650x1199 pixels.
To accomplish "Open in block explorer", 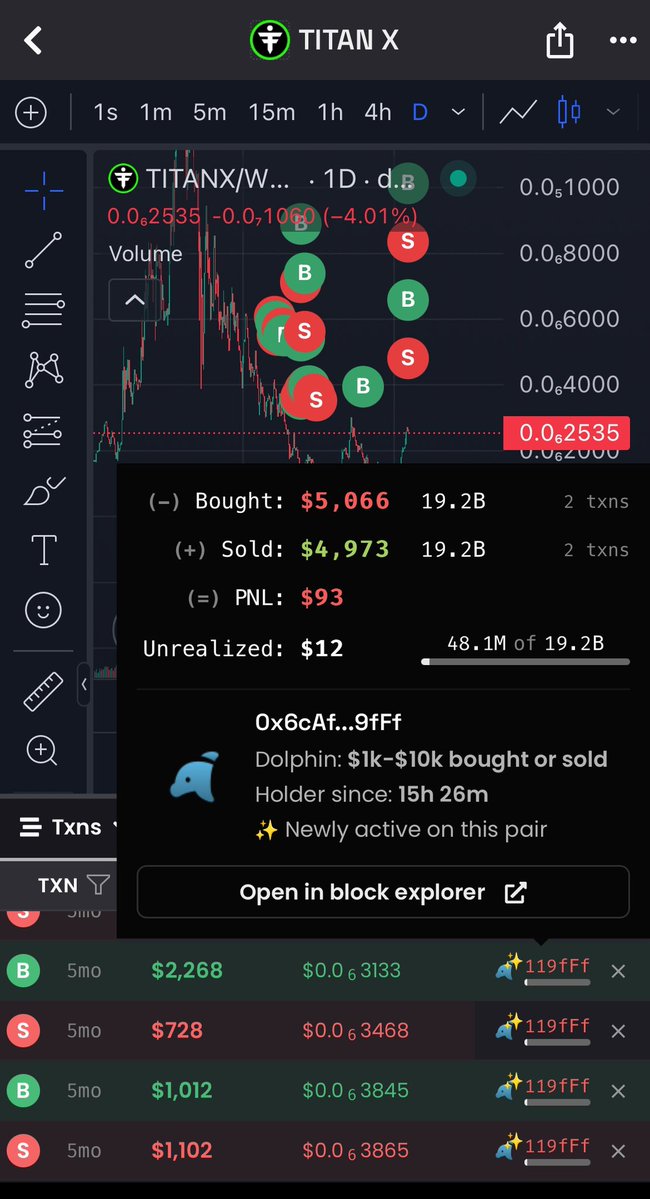I will pos(383,892).
